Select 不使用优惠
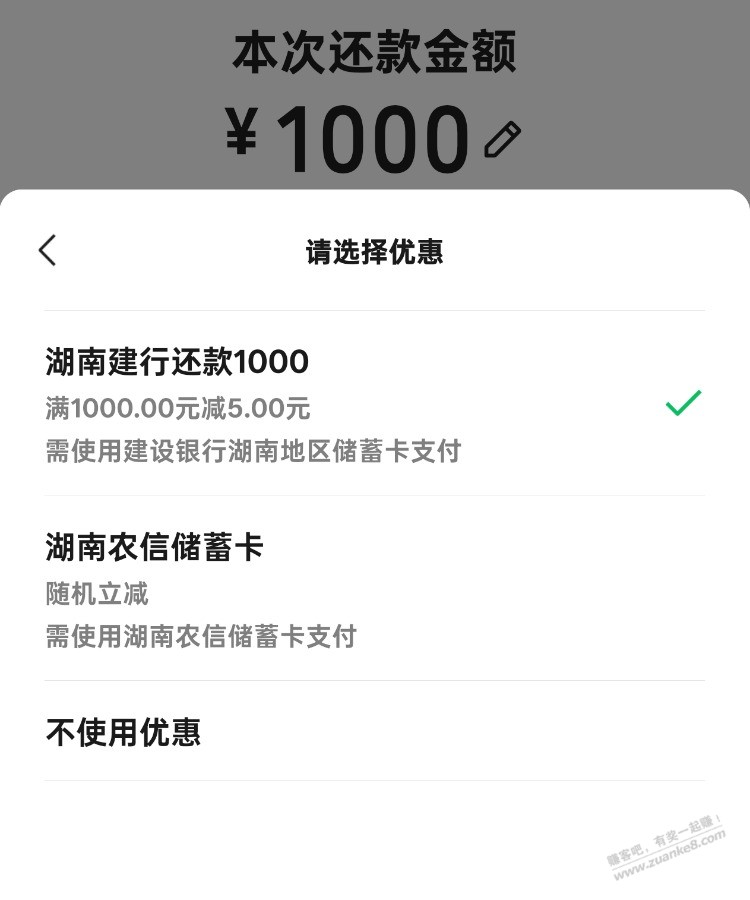 [374, 732]
